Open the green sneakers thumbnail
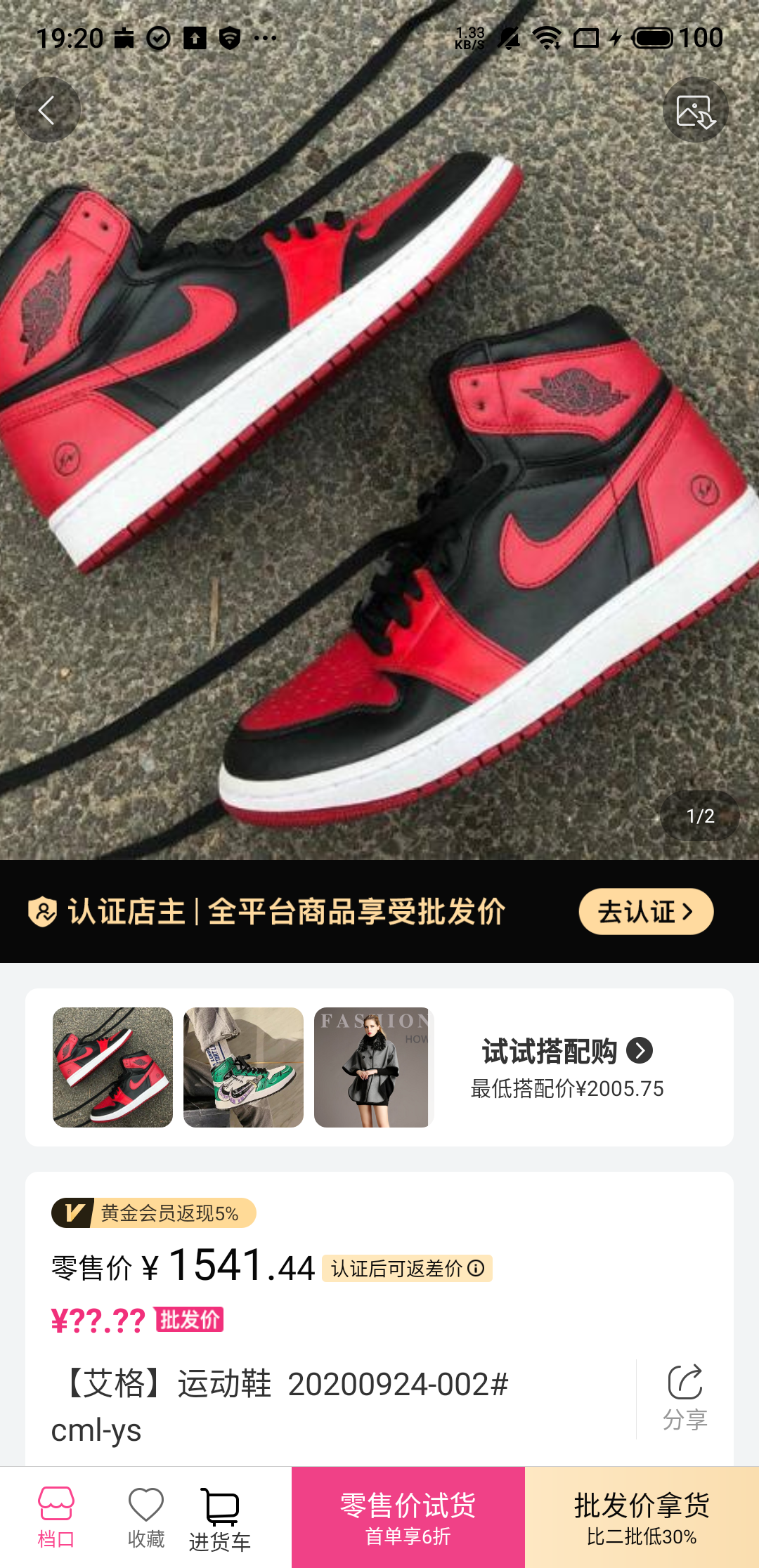This screenshot has width=759, height=1568. (243, 1067)
